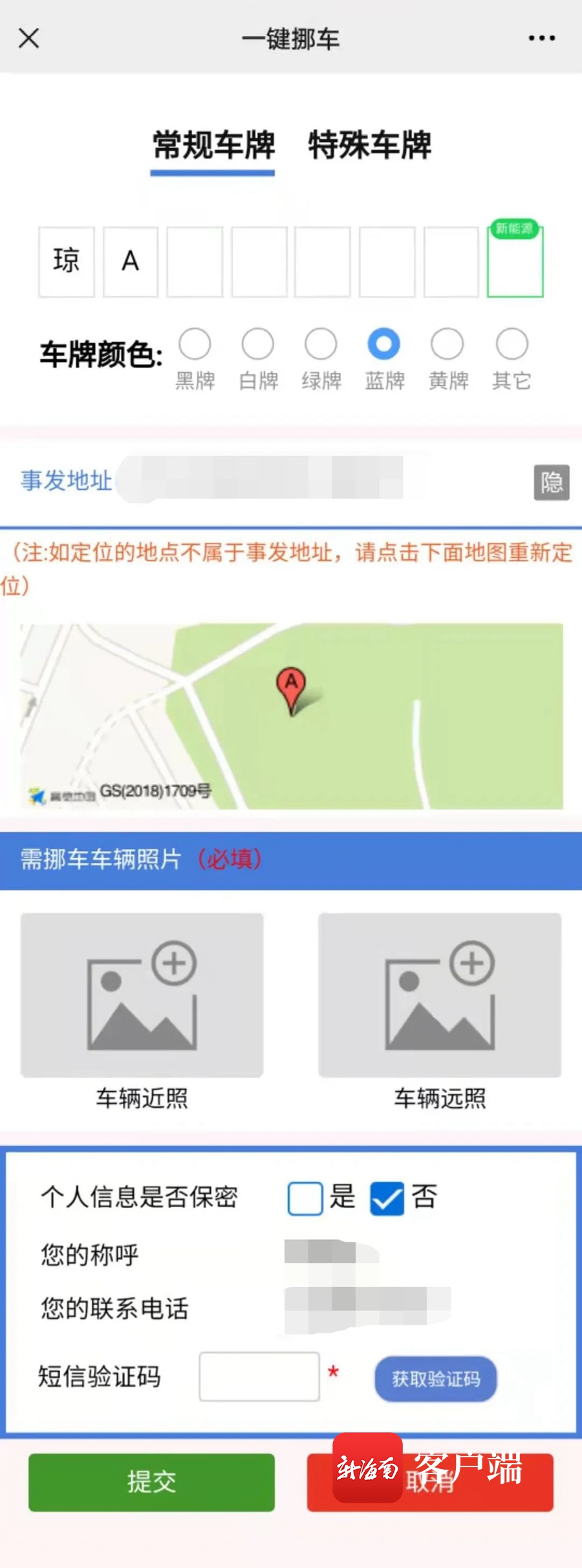Image resolution: width=582 pixels, height=1568 pixels.
Task: Tap the 新能源 plate digit box
Action: pos(515,262)
